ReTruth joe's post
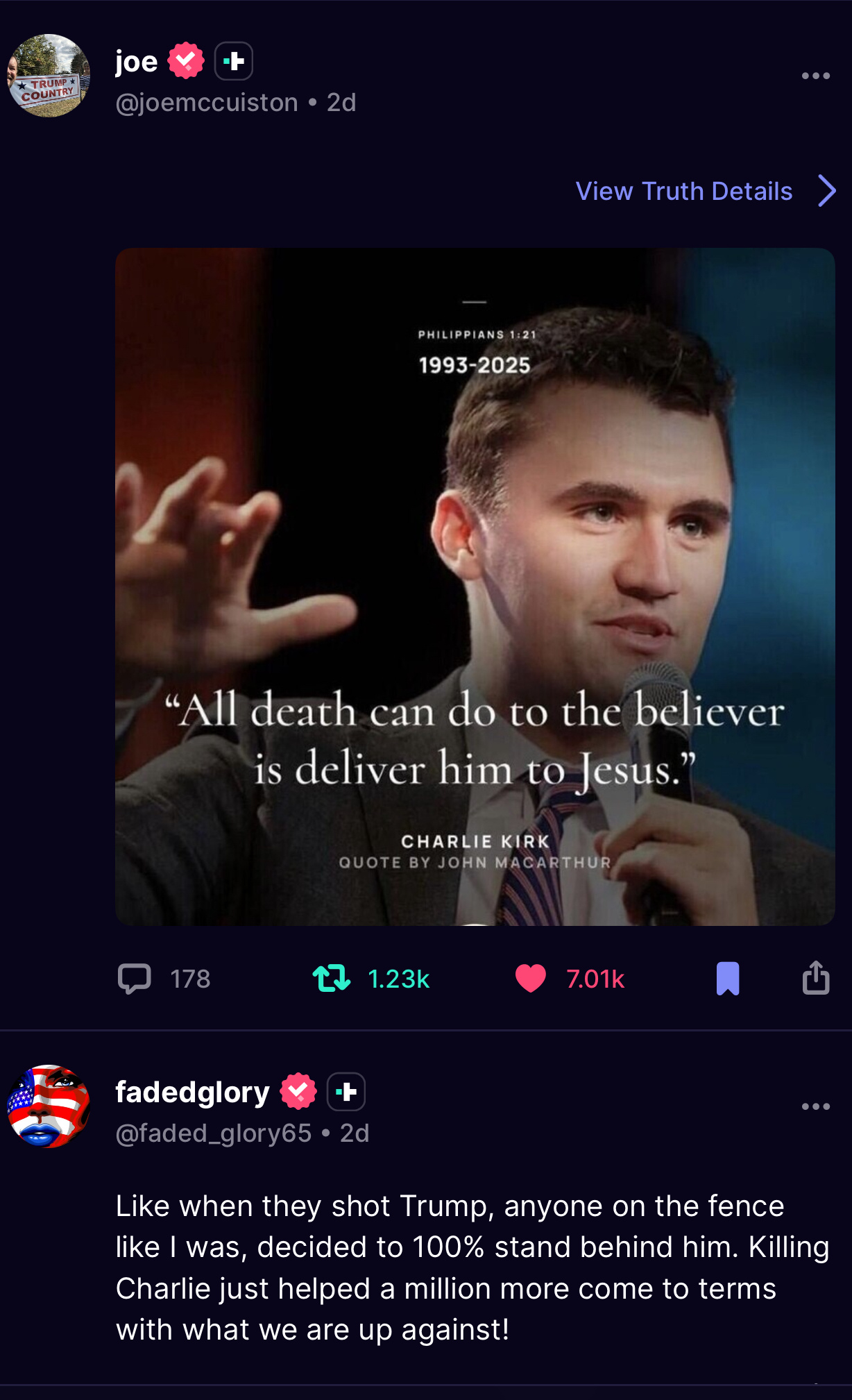The height and width of the screenshot is (1400, 852). [x=332, y=979]
